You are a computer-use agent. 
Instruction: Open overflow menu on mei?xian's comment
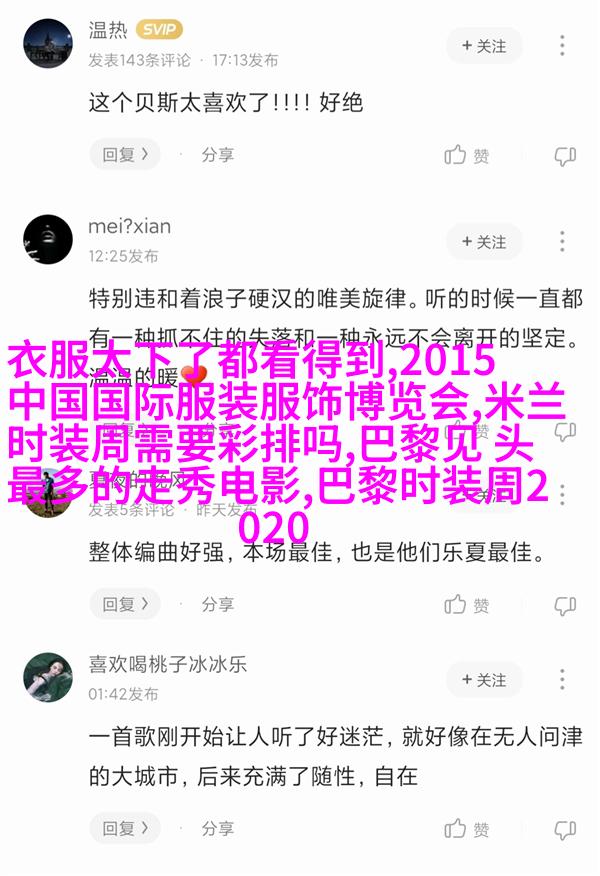(563, 242)
